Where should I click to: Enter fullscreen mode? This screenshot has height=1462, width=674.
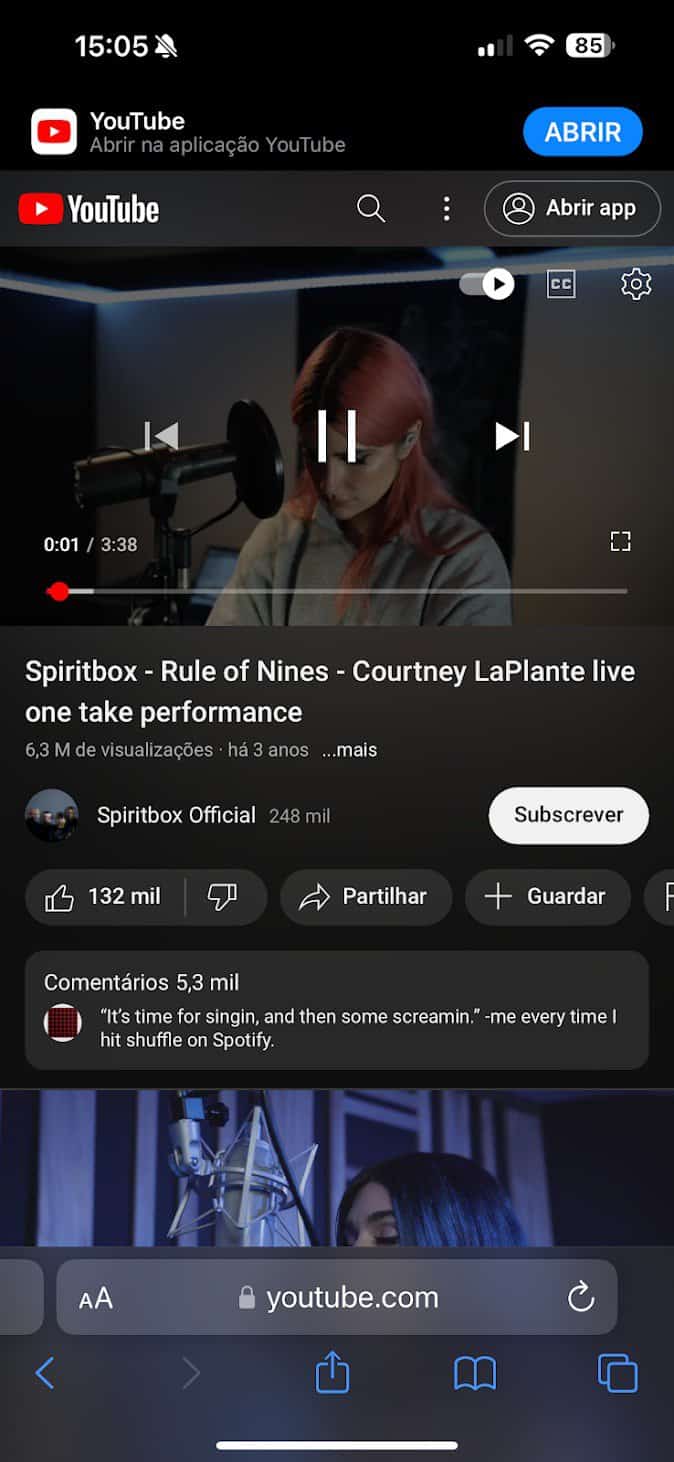[621, 542]
